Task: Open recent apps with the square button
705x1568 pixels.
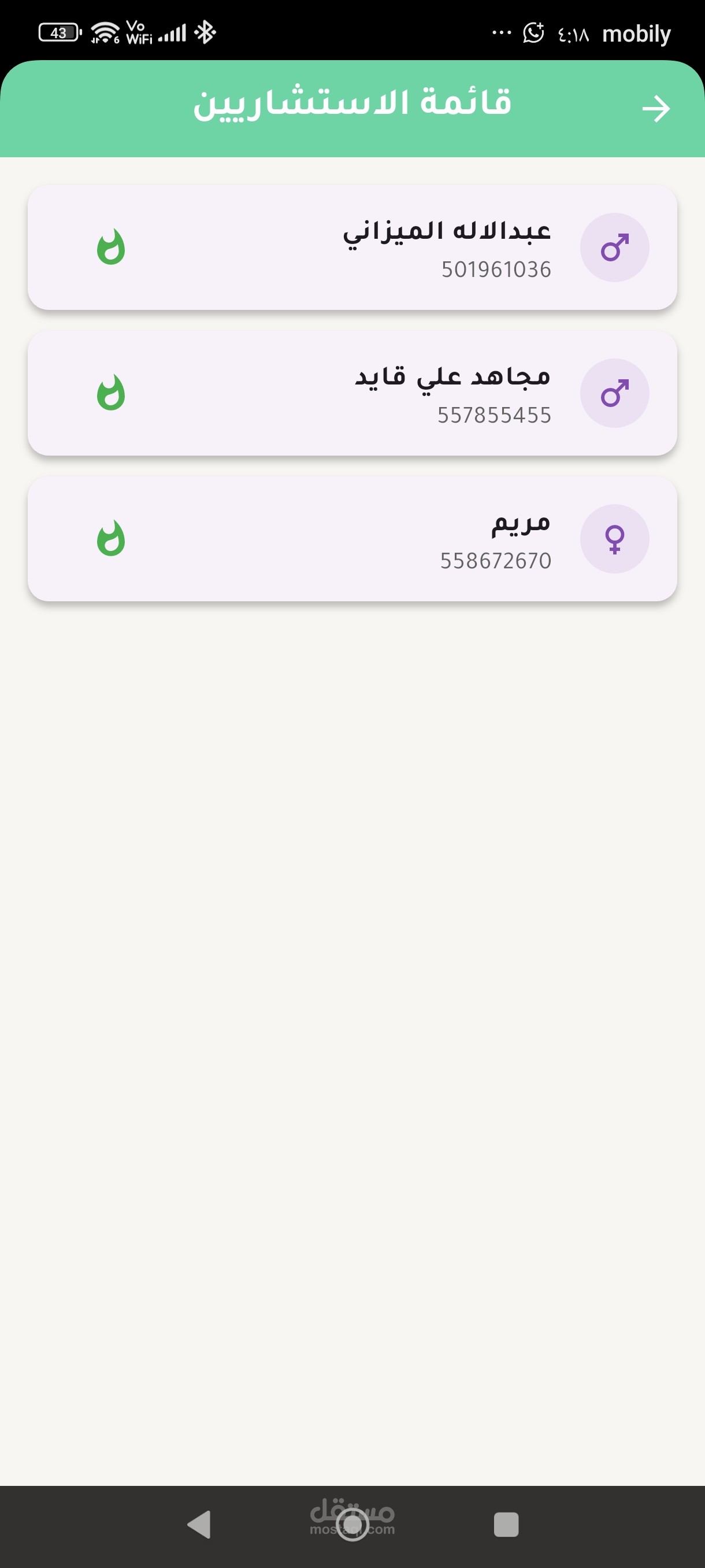Action: pos(506,1525)
